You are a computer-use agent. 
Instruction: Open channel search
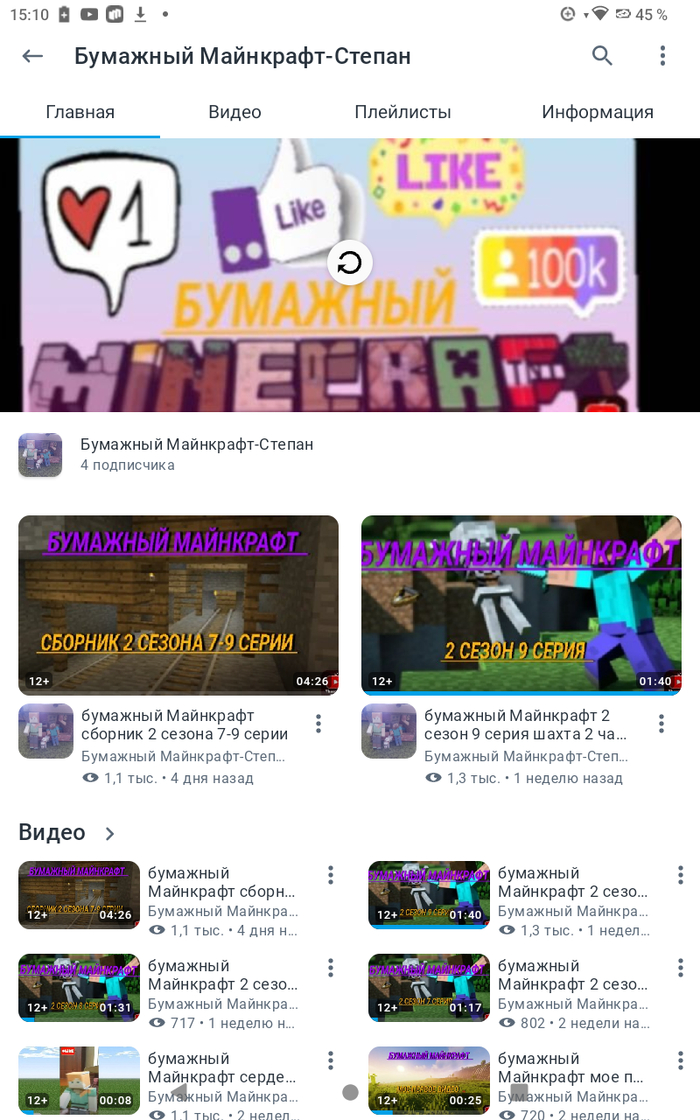602,56
